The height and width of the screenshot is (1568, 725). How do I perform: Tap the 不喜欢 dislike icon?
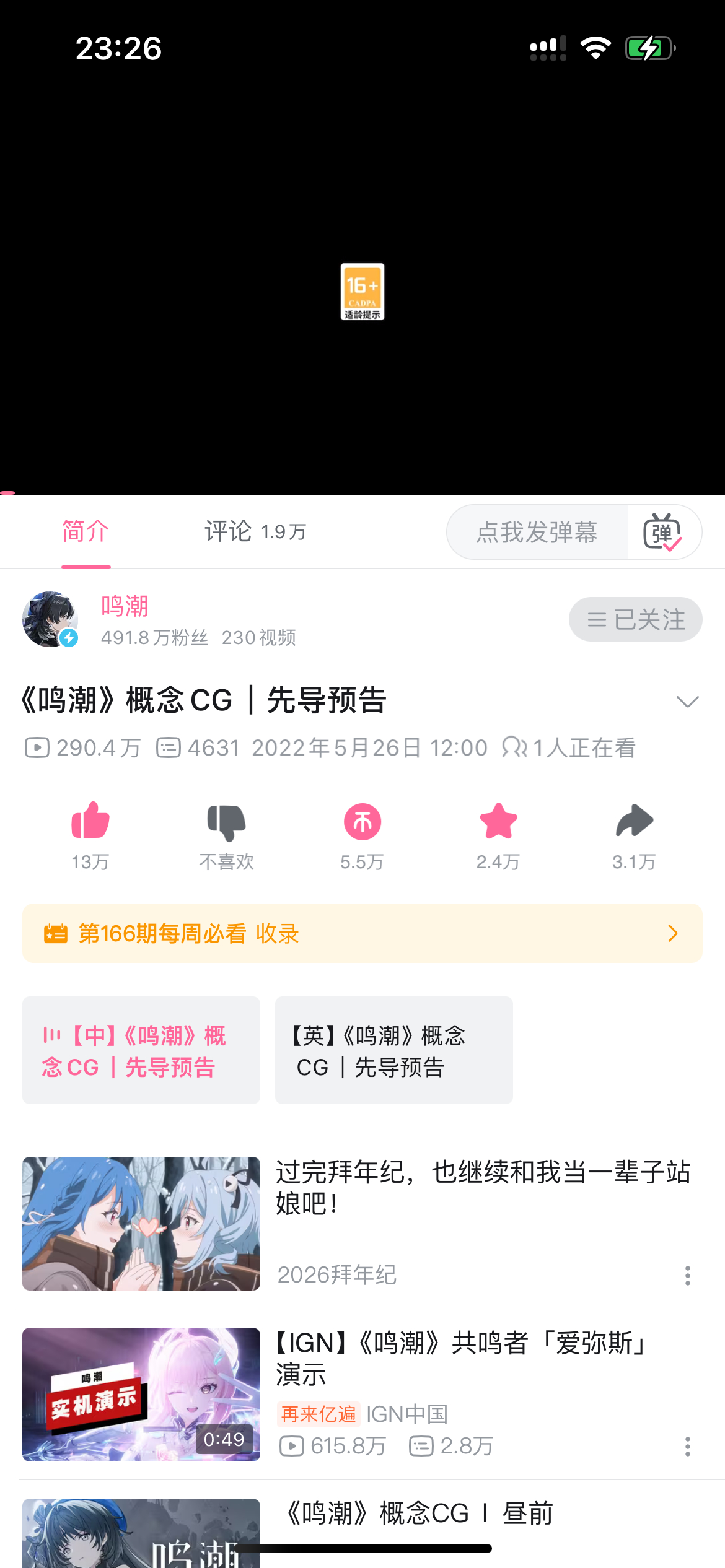point(226,822)
